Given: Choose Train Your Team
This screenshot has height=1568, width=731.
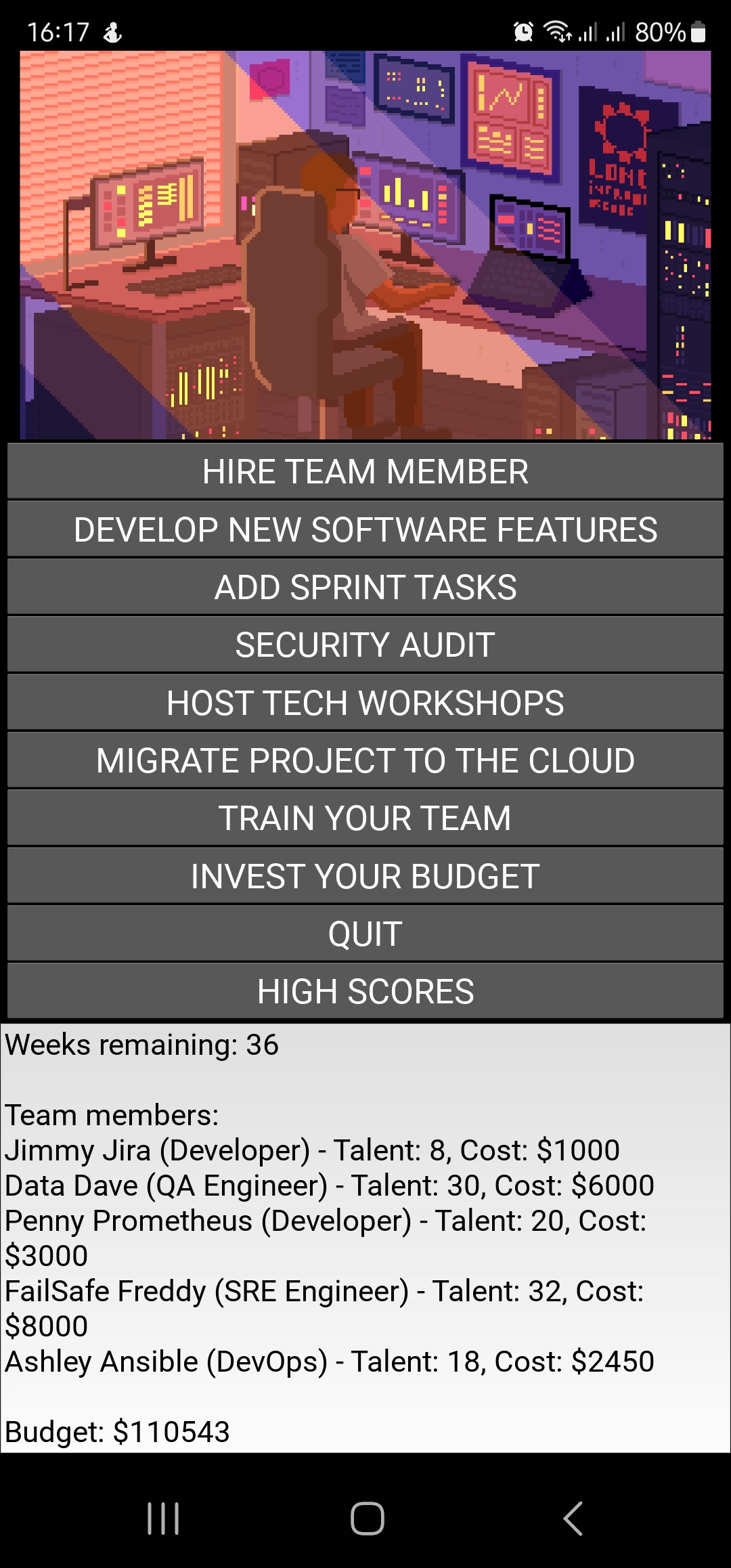Looking at the screenshot, I should pyautogui.click(x=365, y=818).
